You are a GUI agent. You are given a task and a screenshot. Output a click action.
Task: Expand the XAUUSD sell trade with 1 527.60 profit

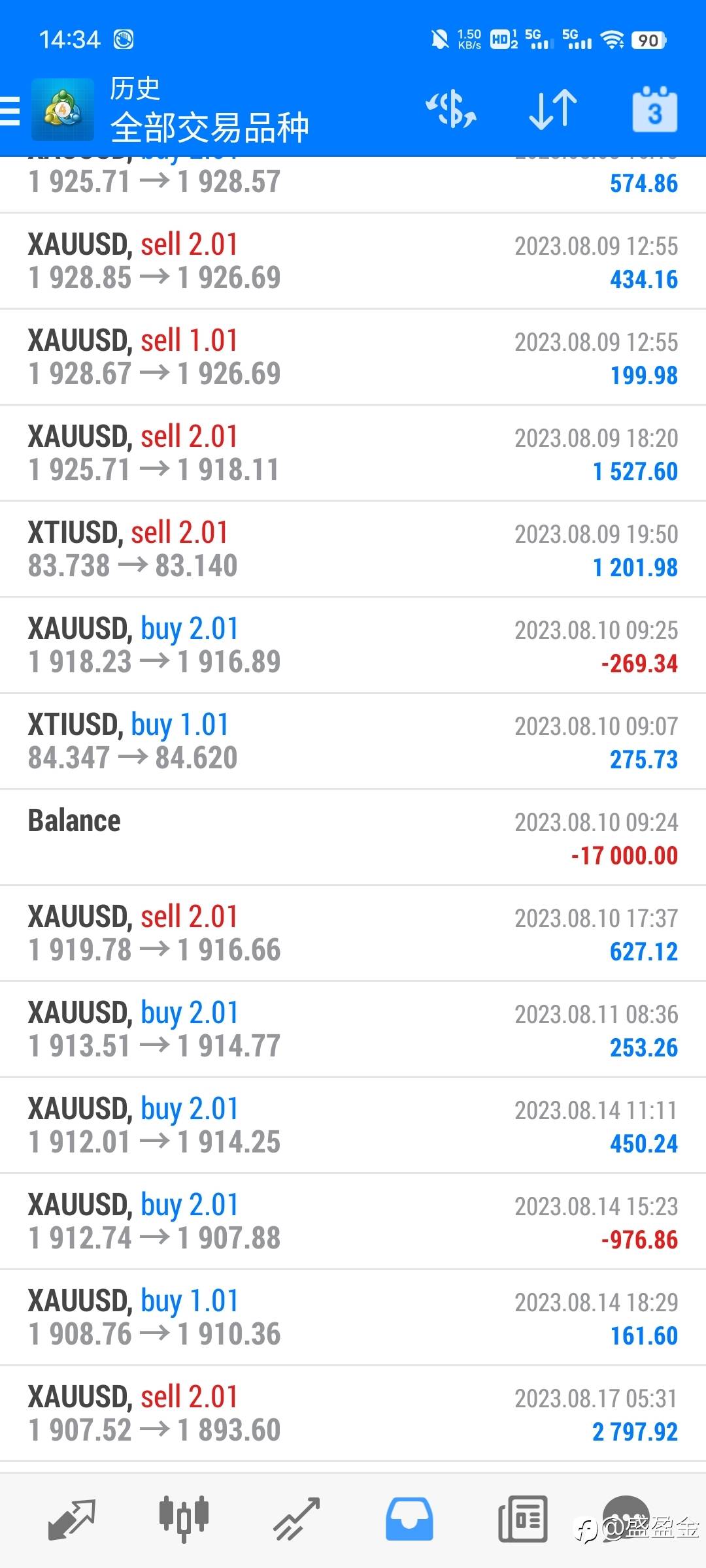coord(353,453)
